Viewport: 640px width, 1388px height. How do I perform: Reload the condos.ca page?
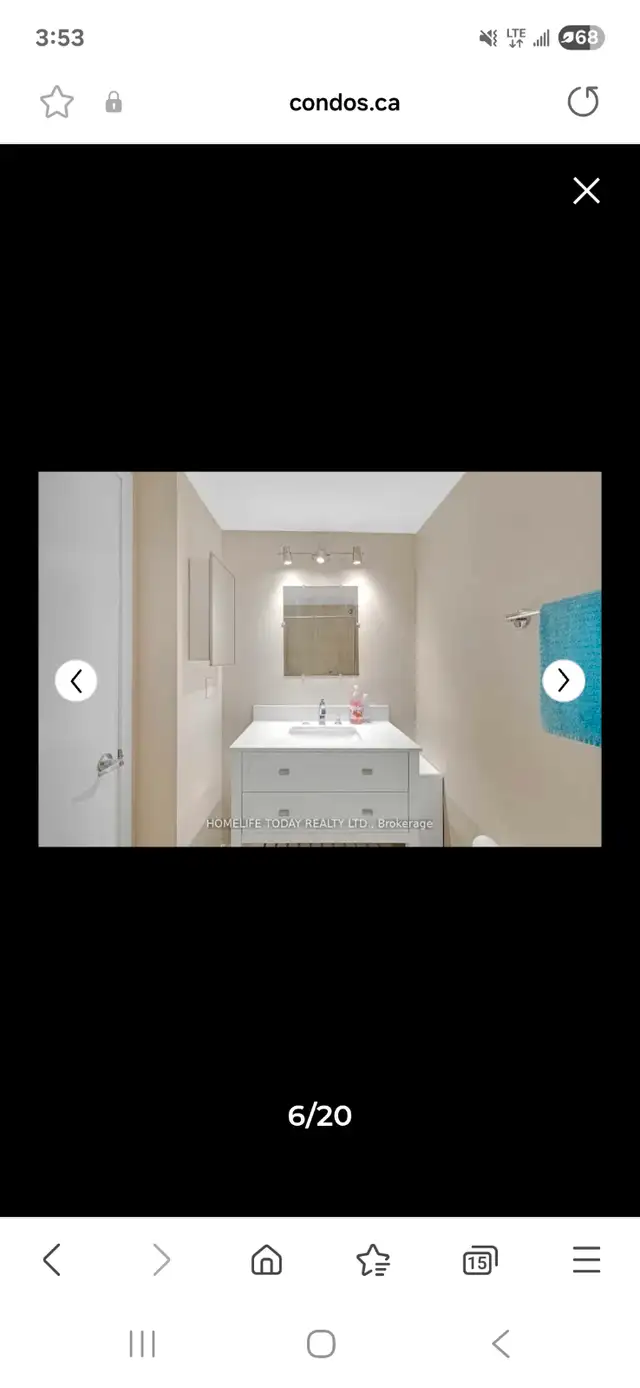pyautogui.click(x=582, y=102)
